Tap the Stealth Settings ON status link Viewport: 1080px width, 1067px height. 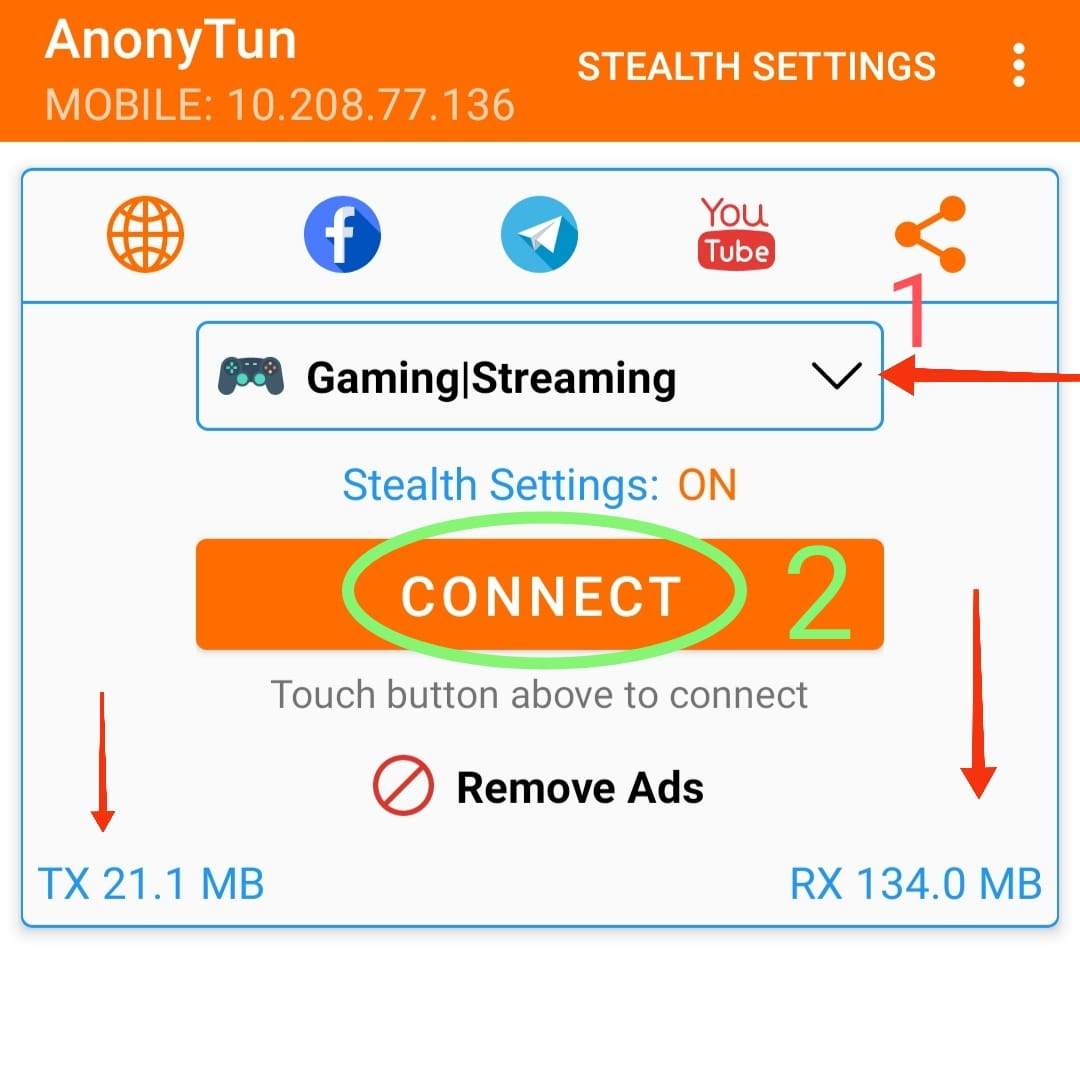540,485
